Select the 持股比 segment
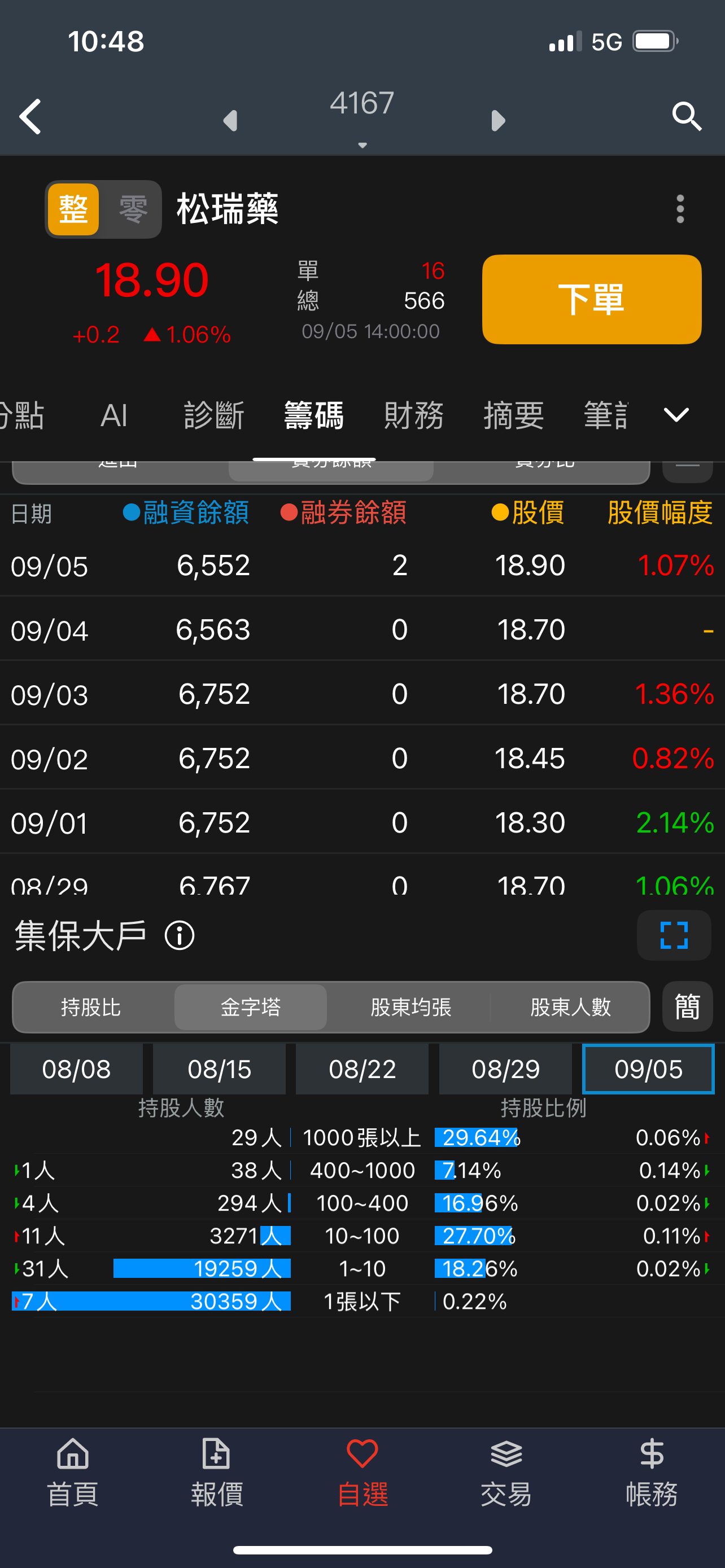The image size is (725, 1568). pos(91,1008)
